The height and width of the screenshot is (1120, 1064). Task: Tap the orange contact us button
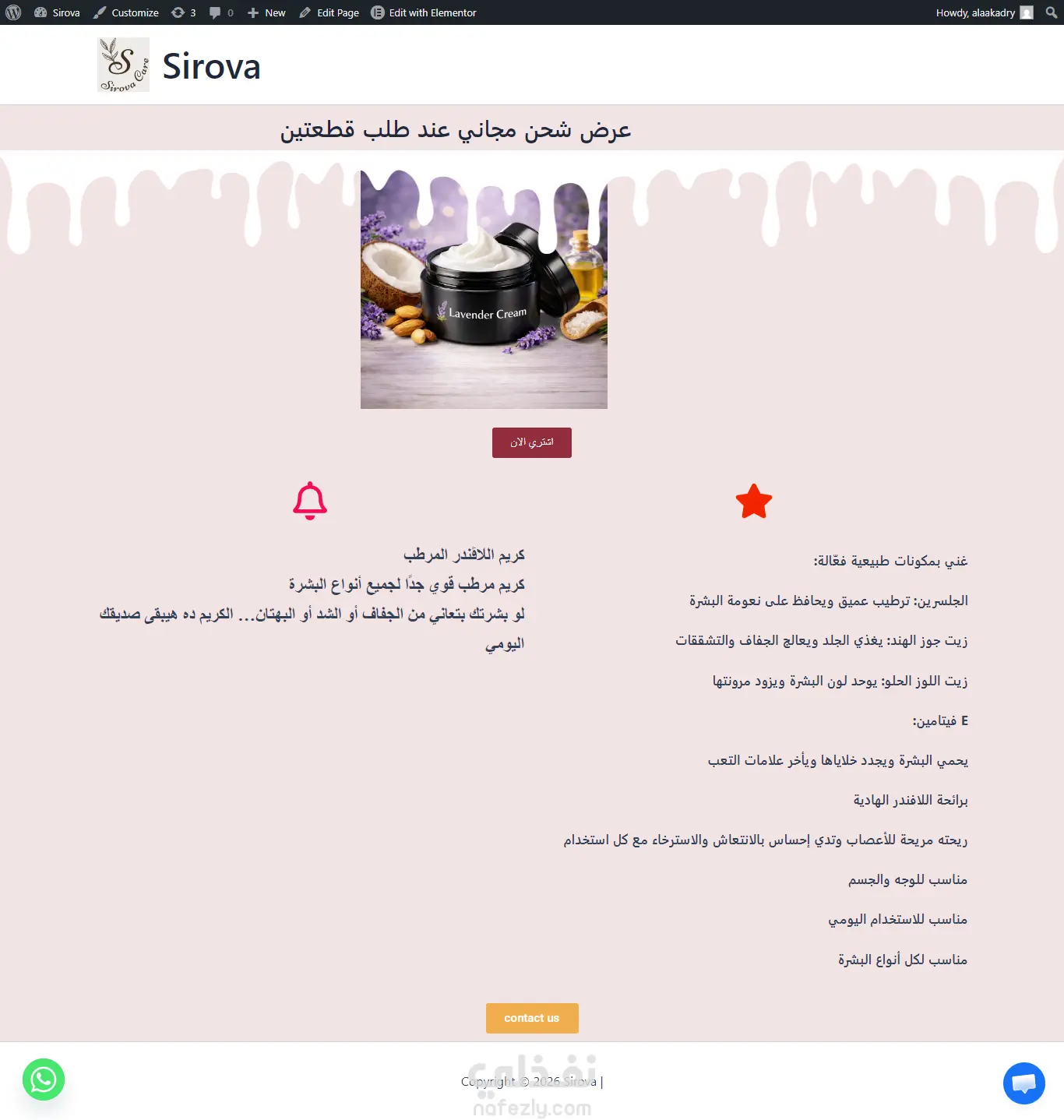[532, 1018]
